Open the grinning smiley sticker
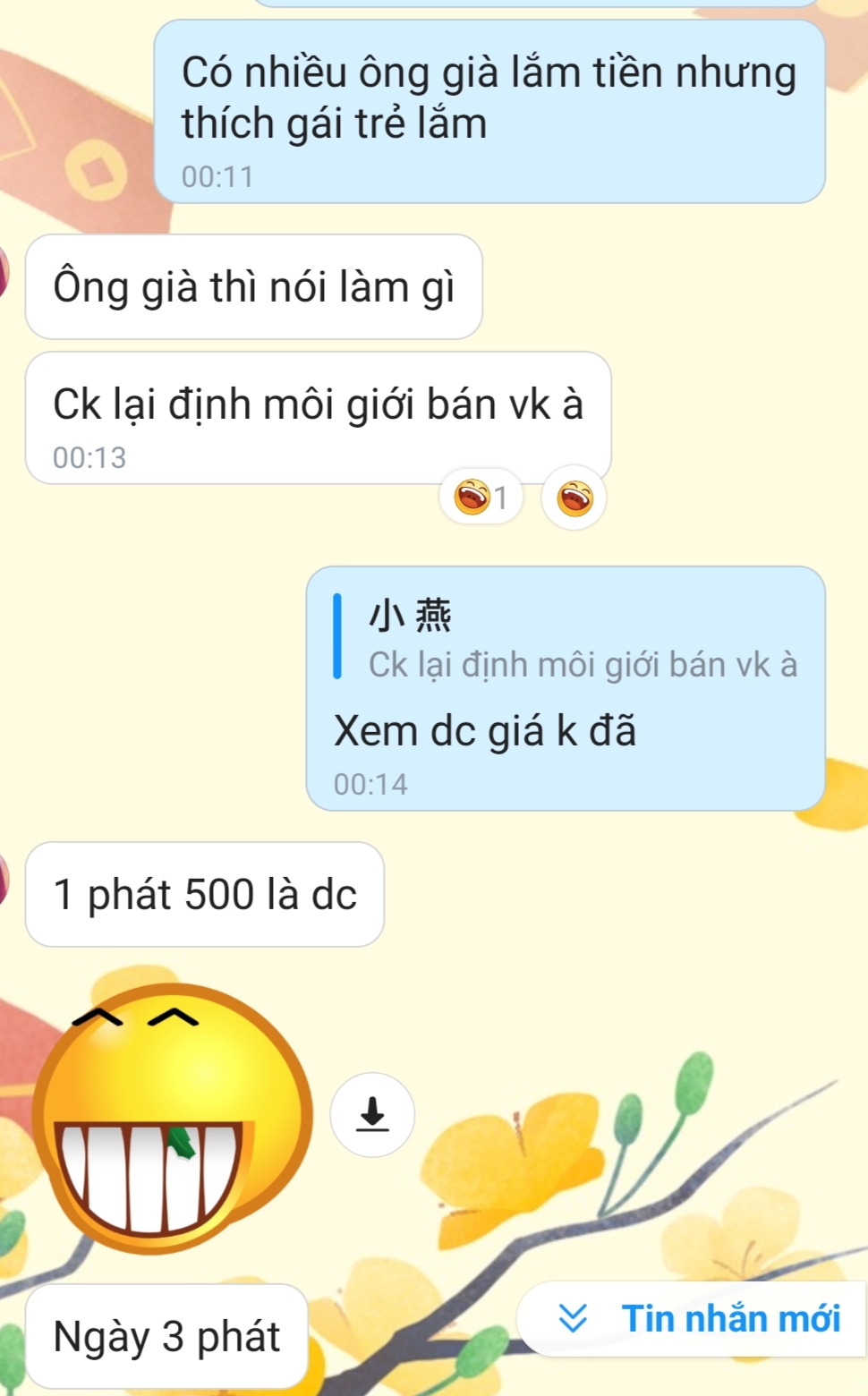Image resolution: width=868 pixels, height=1396 pixels. coord(172,1119)
